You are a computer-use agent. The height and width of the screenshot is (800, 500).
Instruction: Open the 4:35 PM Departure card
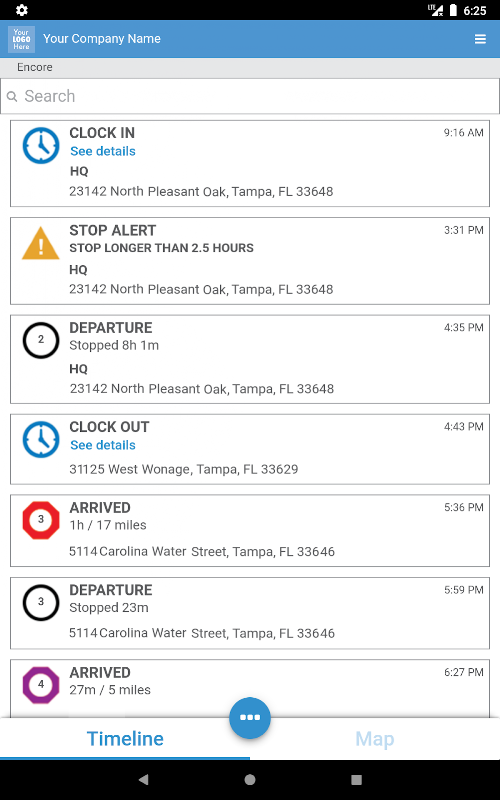tap(250, 359)
